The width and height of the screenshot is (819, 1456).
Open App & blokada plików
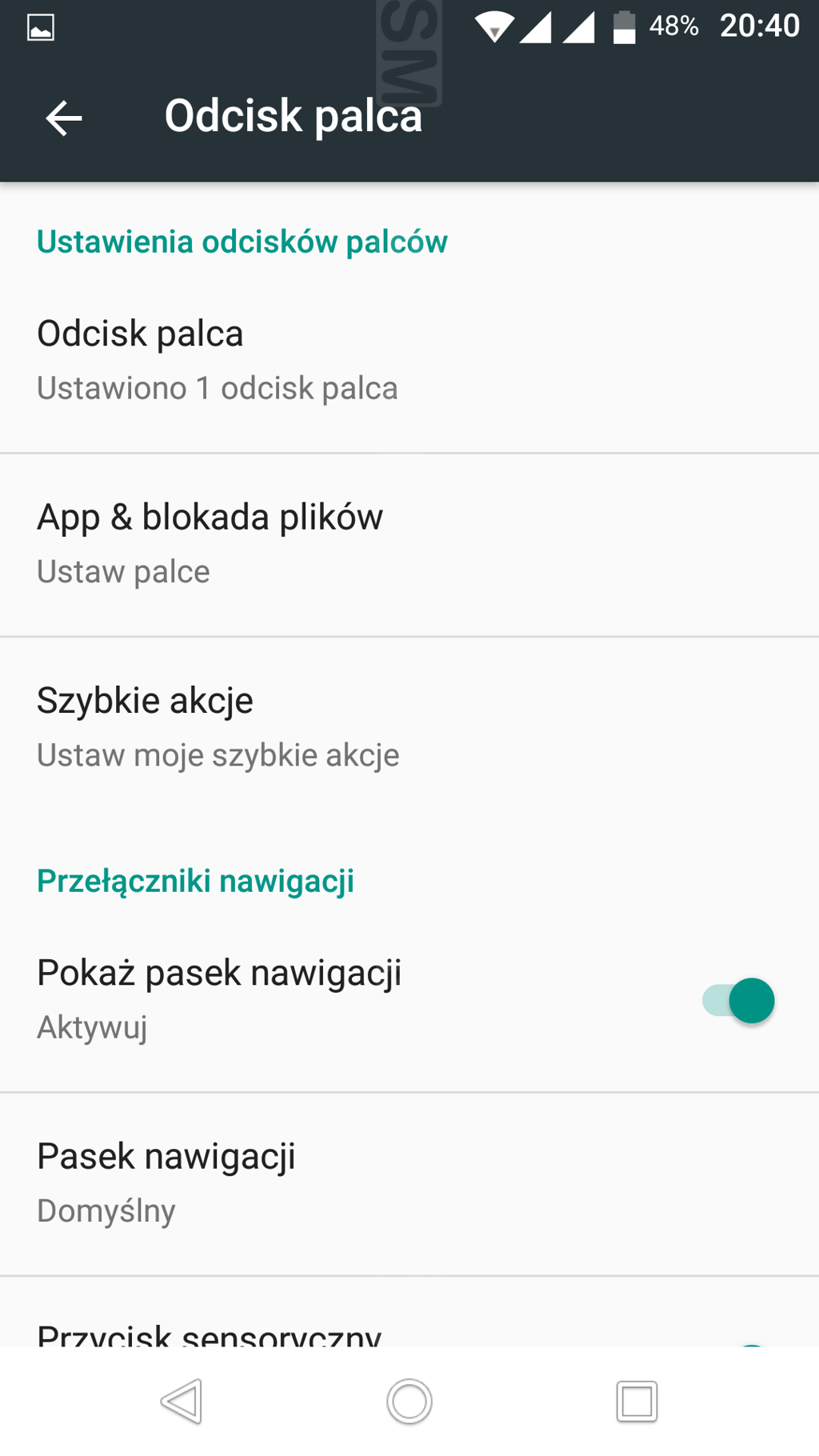(409, 545)
